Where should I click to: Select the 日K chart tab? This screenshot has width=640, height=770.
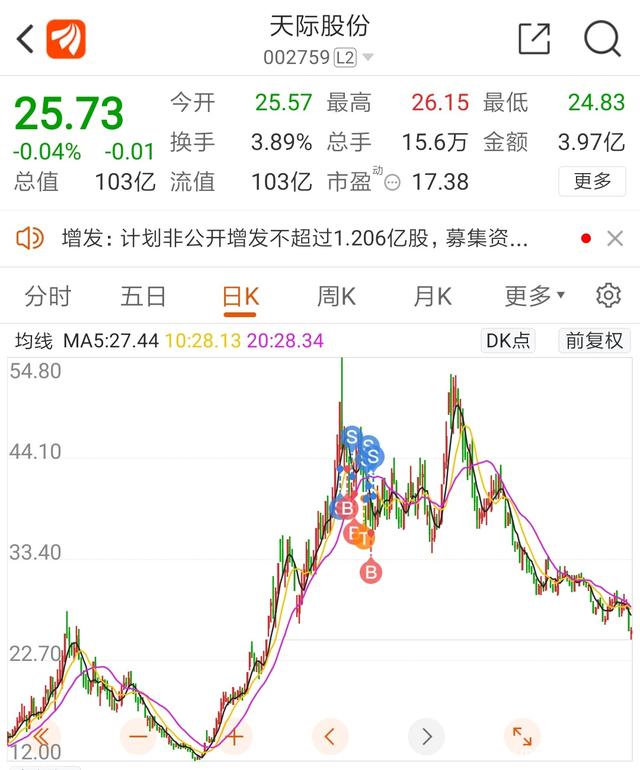pos(240,296)
